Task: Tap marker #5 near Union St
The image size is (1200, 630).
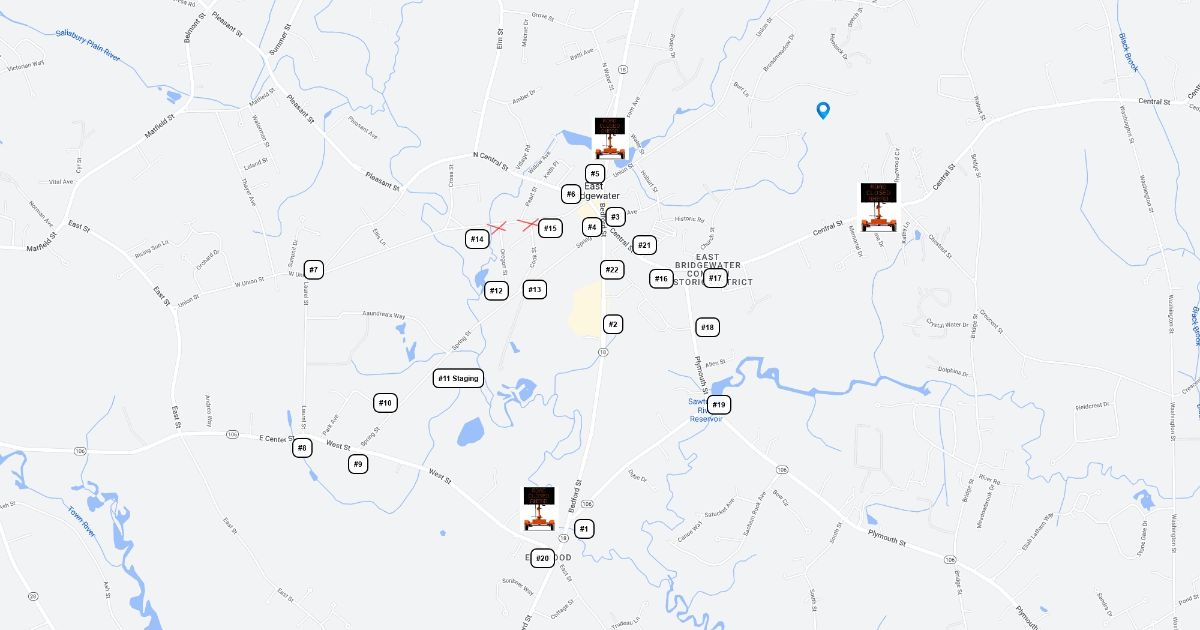Action: (595, 174)
